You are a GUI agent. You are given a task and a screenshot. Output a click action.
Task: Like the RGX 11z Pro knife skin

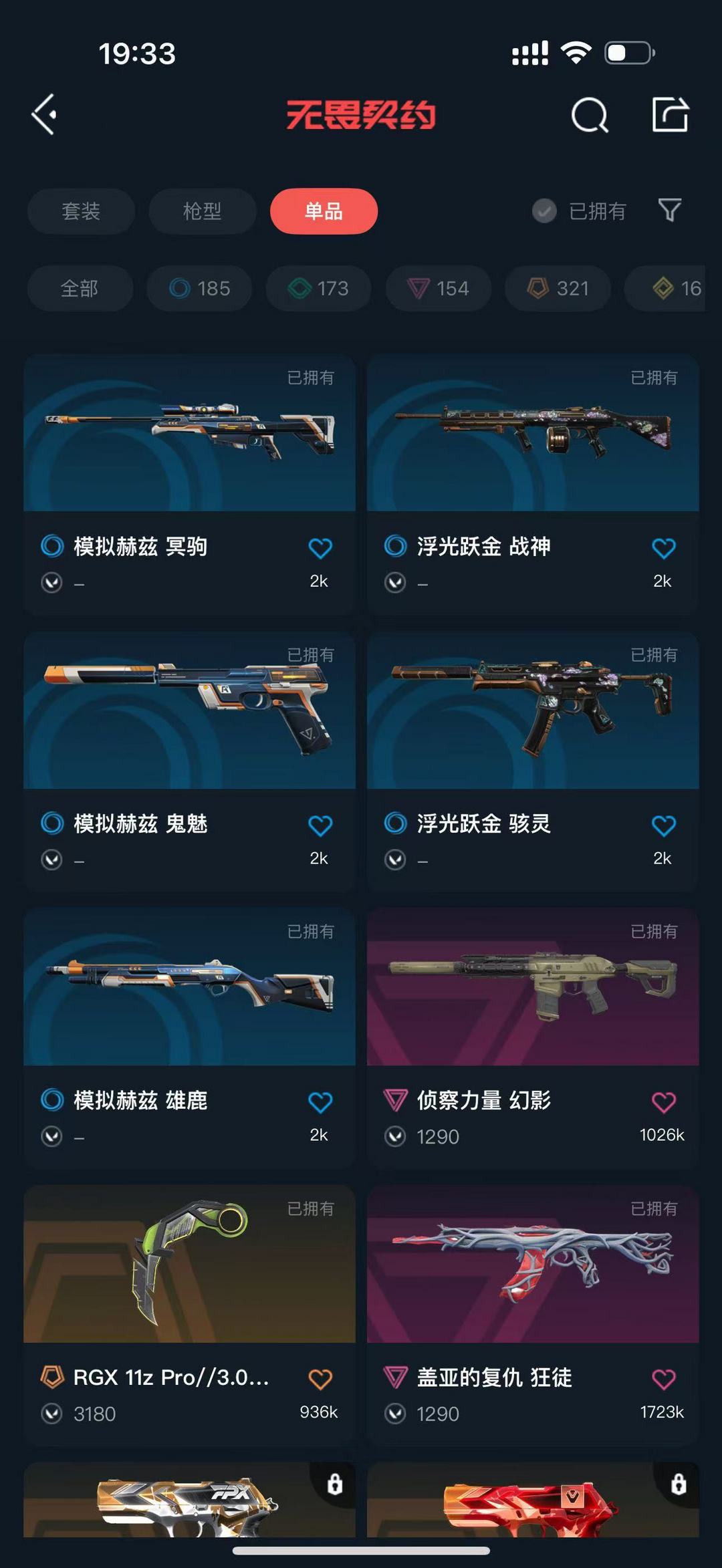click(x=320, y=1379)
